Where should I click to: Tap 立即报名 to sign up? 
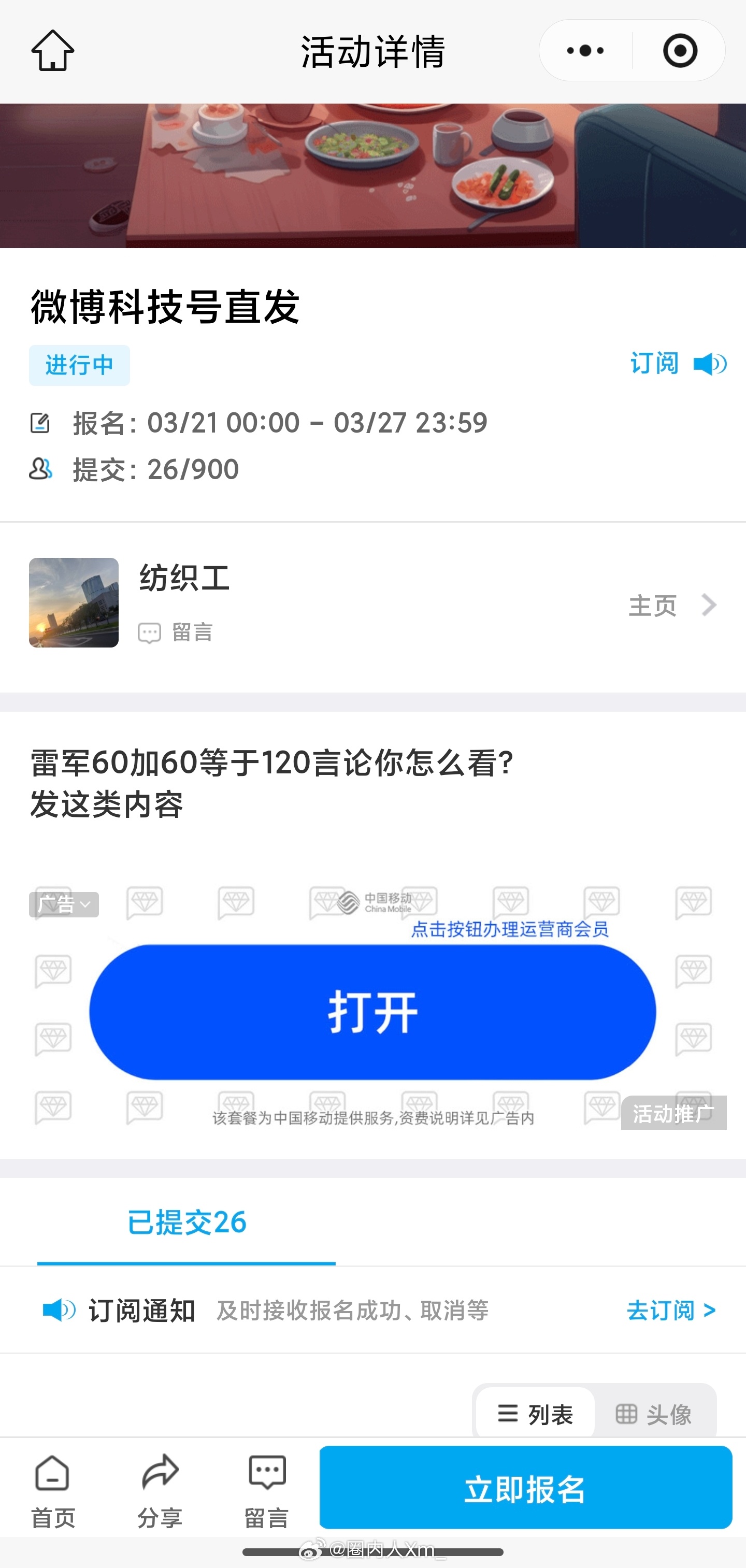pyautogui.click(x=525, y=1487)
